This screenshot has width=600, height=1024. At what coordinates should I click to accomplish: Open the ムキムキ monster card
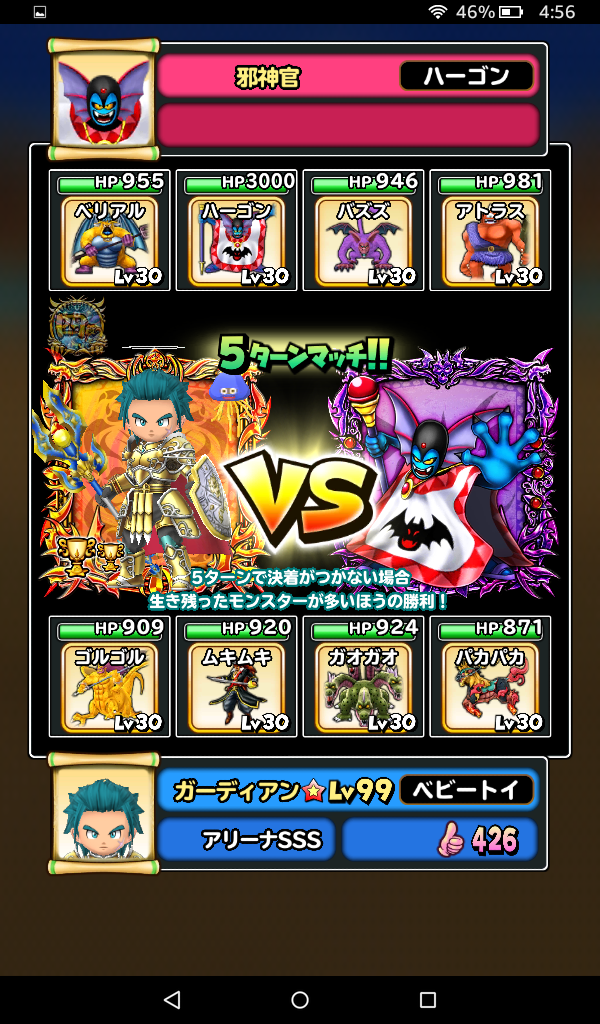[237, 678]
